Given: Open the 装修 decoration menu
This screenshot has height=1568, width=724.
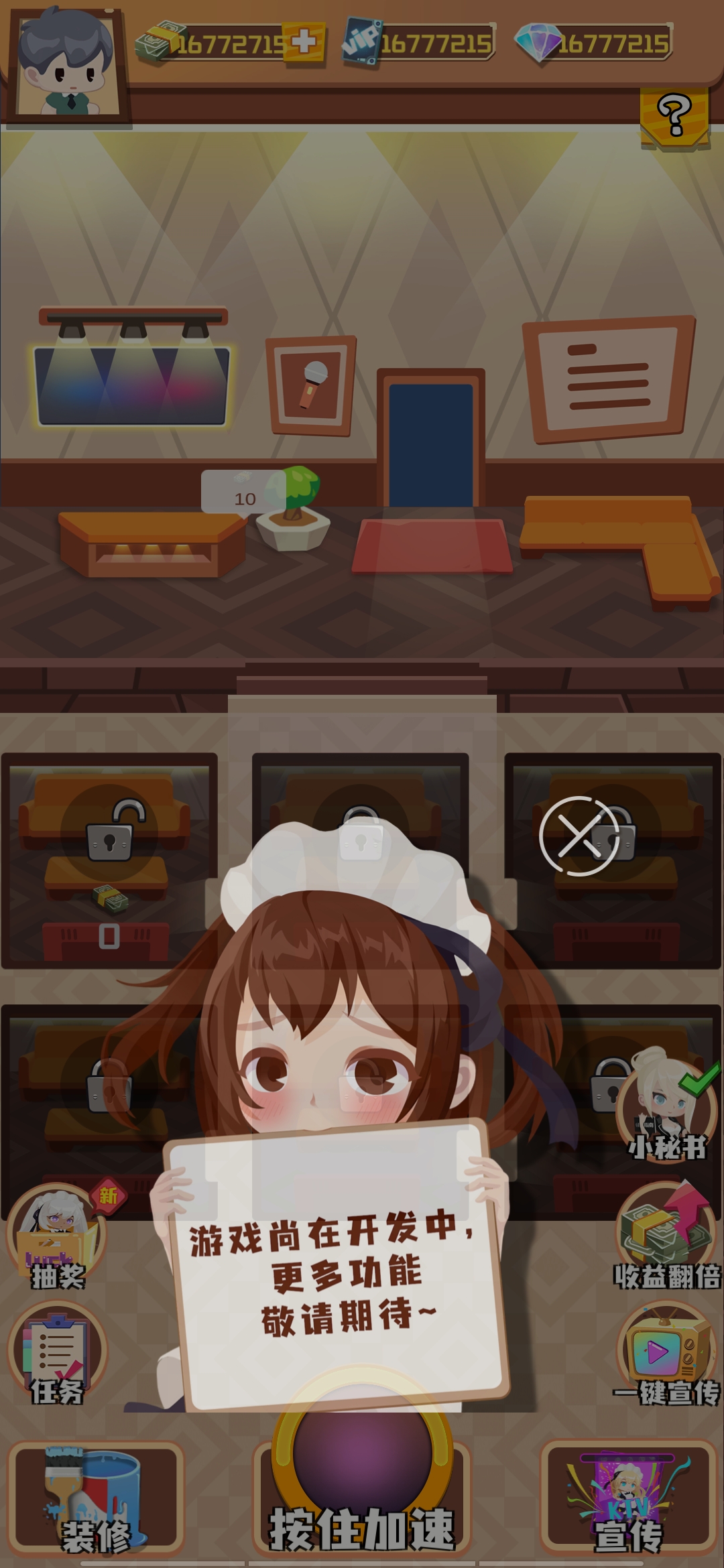Looking at the screenshot, I should pyautogui.click(x=96, y=1498).
